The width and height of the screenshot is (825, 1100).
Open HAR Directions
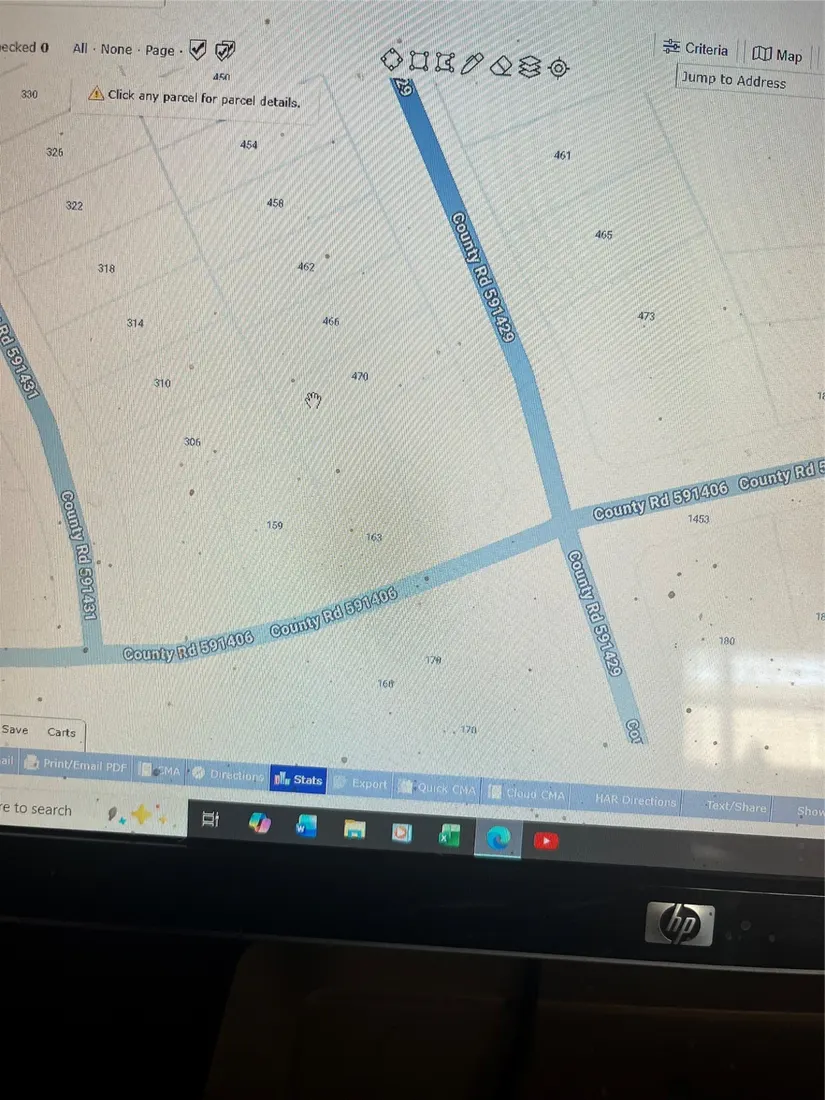[635, 800]
